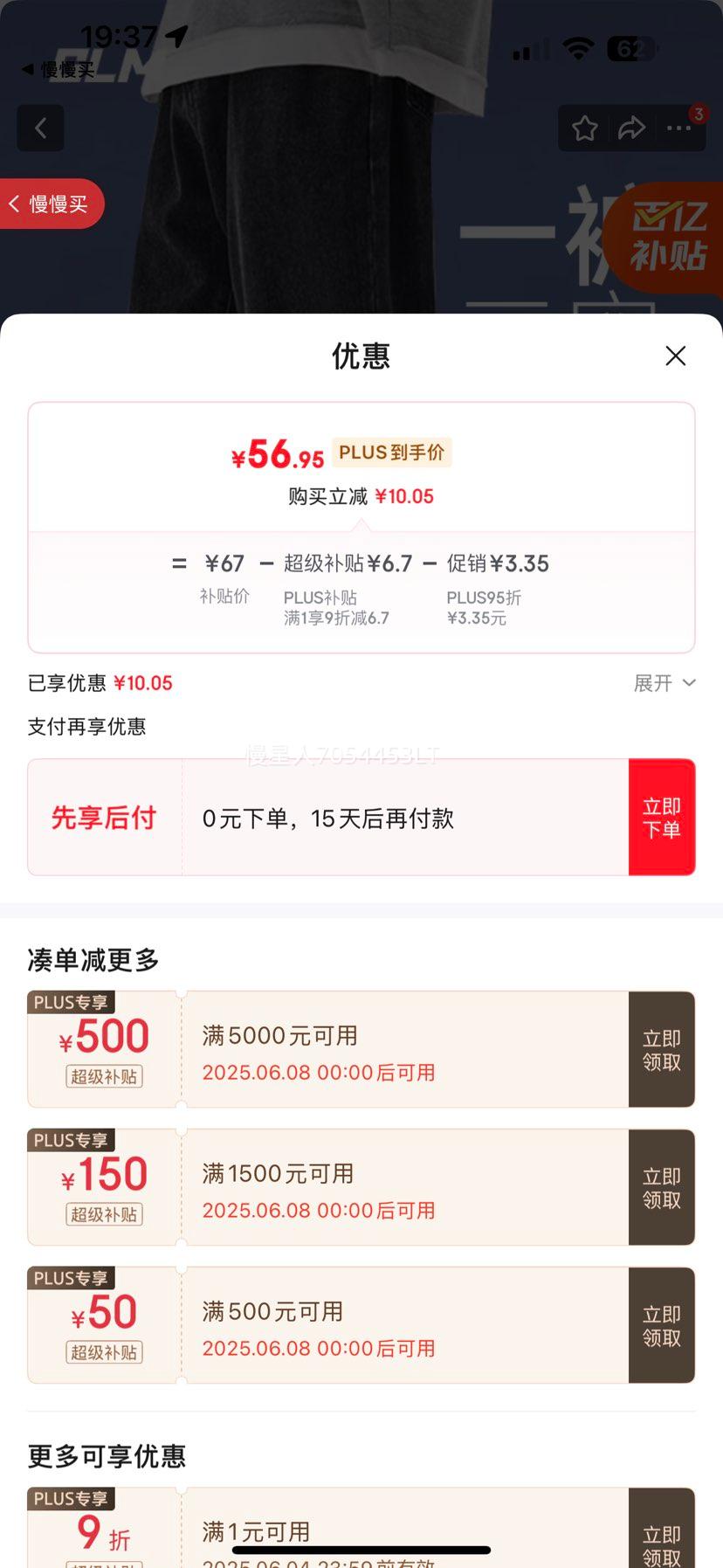This screenshot has height=1568, width=723.
Task: Tap 立即下单 for 先享后付
Action: 661,818
